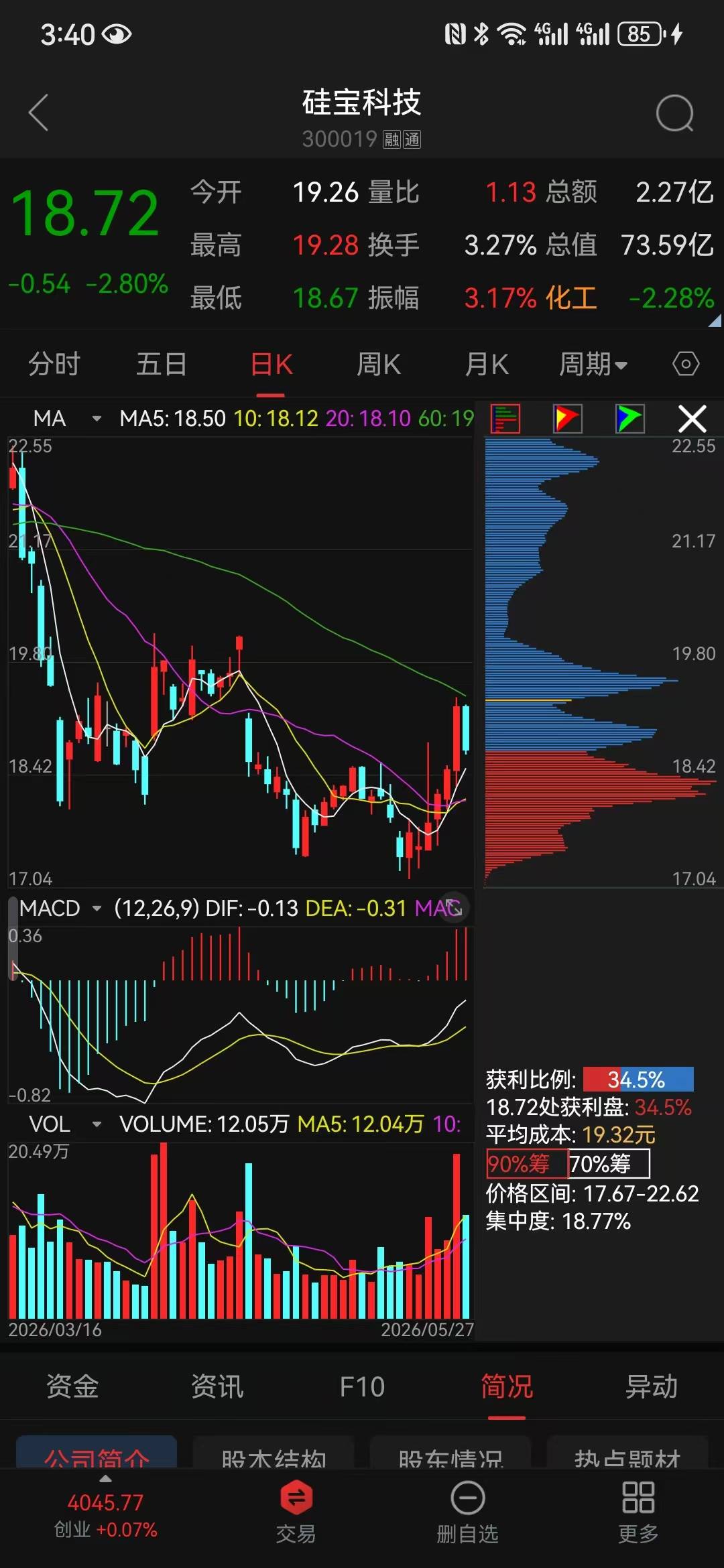Remove stock via 删自选
This screenshot has height=1568, width=724.
click(x=467, y=1512)
